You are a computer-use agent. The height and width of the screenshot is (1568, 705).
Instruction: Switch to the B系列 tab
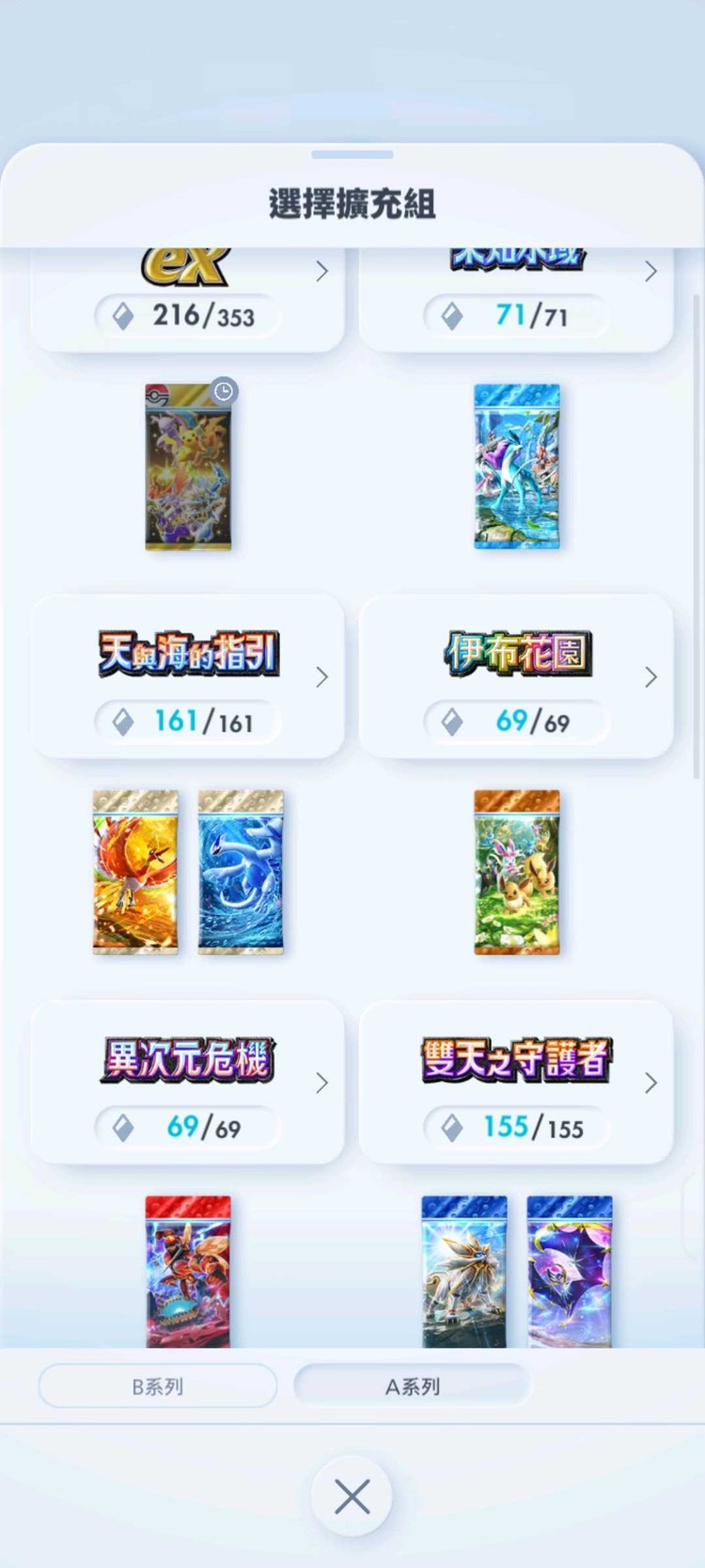pyautogui.click(x=157, y=1385)
